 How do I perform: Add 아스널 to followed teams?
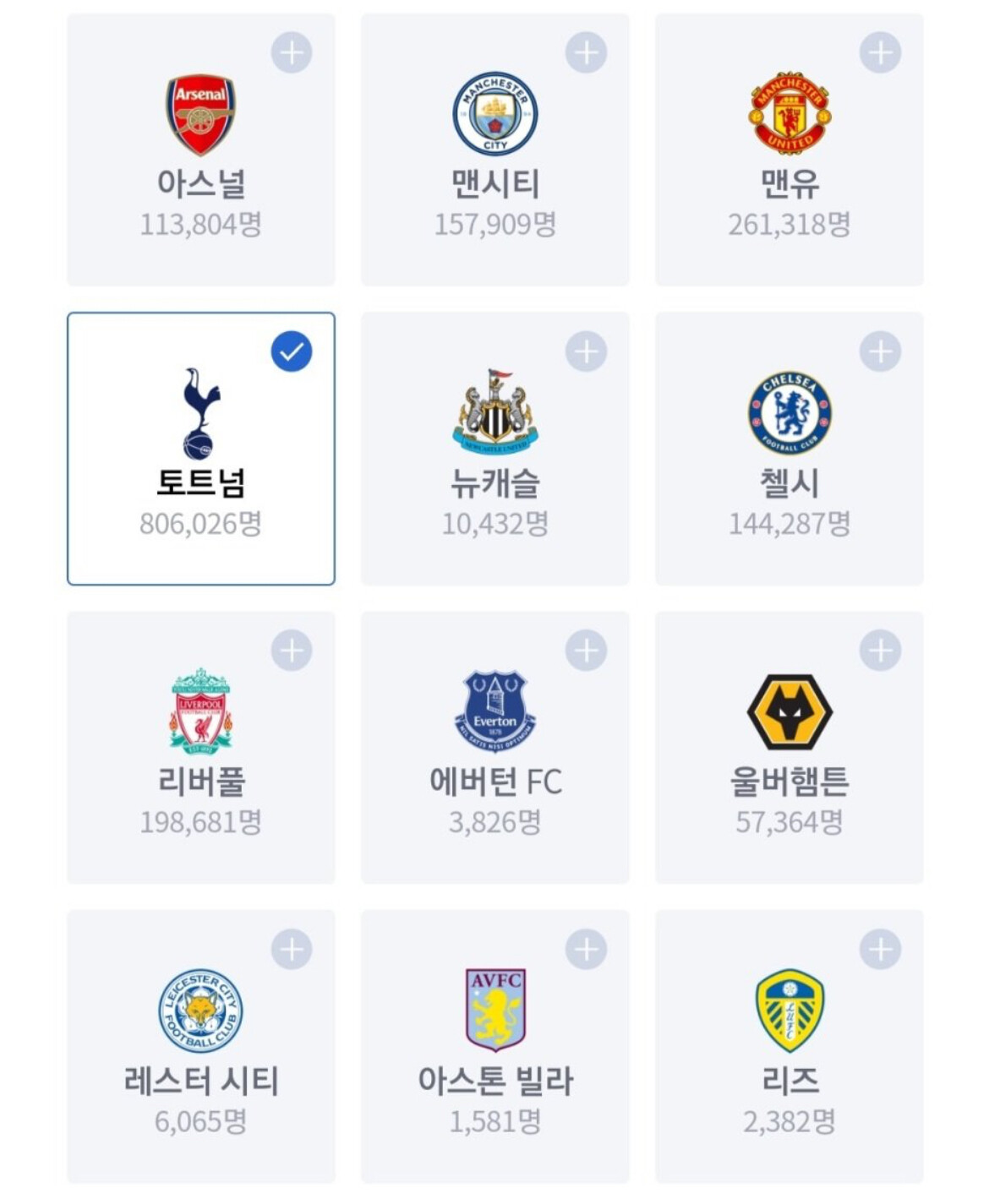(291, 53)
